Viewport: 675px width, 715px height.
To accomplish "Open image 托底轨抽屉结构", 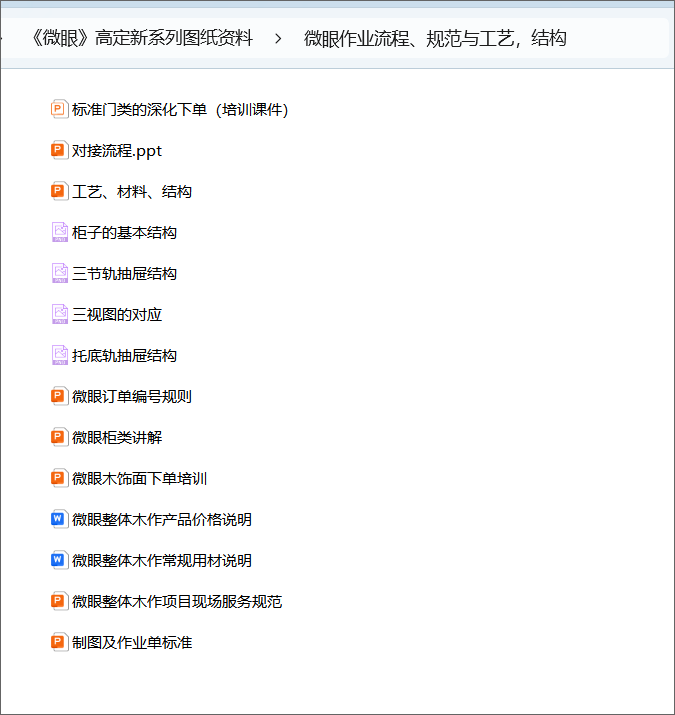I will (x=124, y=356).
